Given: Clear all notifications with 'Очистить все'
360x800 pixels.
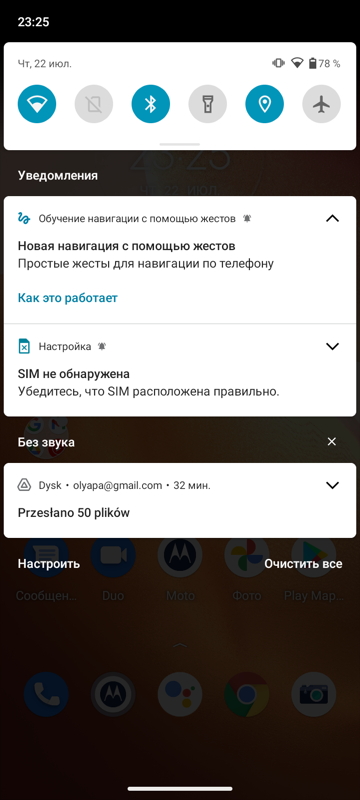Looking at the screenshot, I should point(303,564).
